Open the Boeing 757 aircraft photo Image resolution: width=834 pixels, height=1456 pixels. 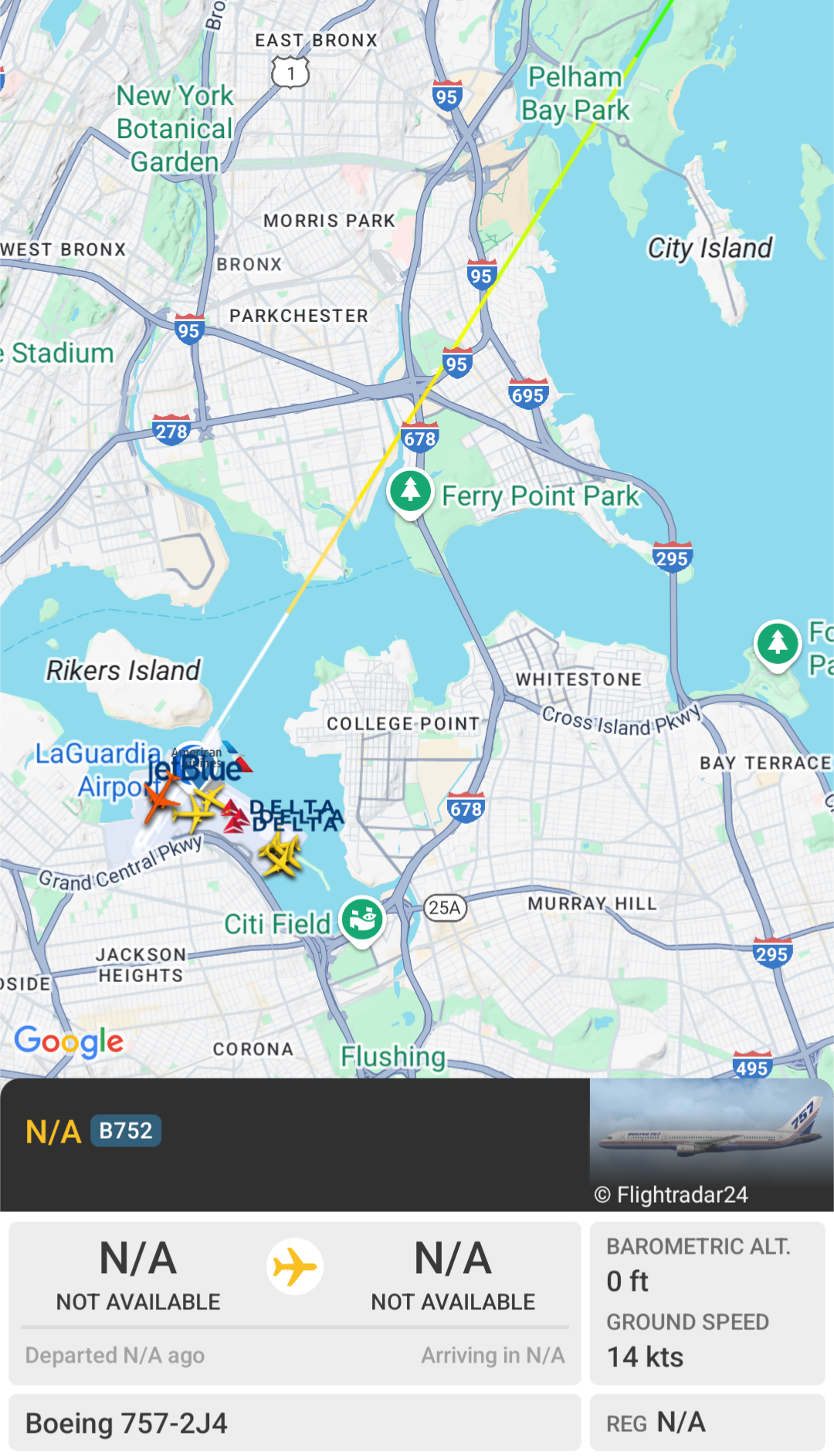[710, 1136]
